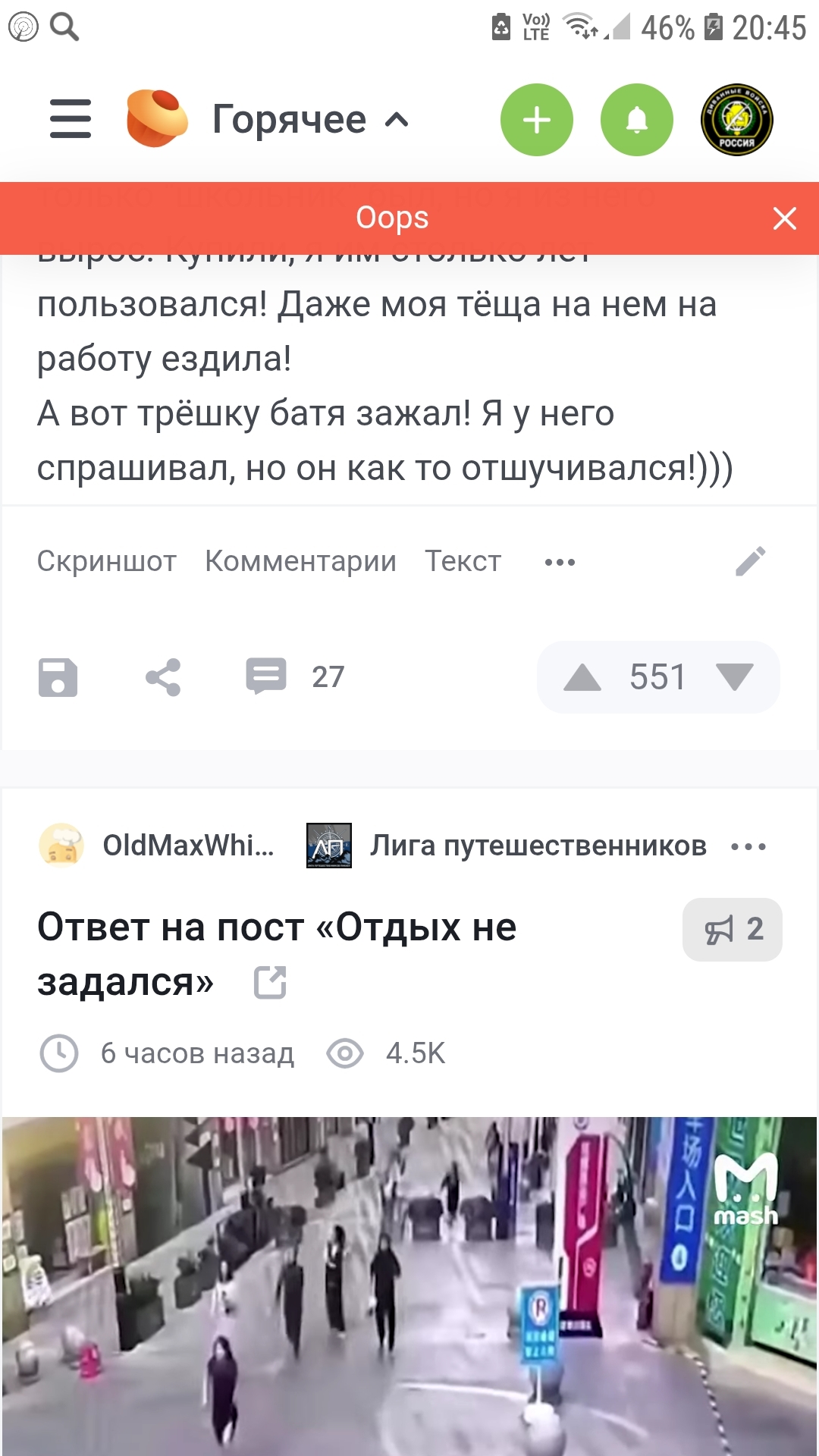Open the profile avatar
Screen dimensions: 819x1456
(x=736, y=120)
